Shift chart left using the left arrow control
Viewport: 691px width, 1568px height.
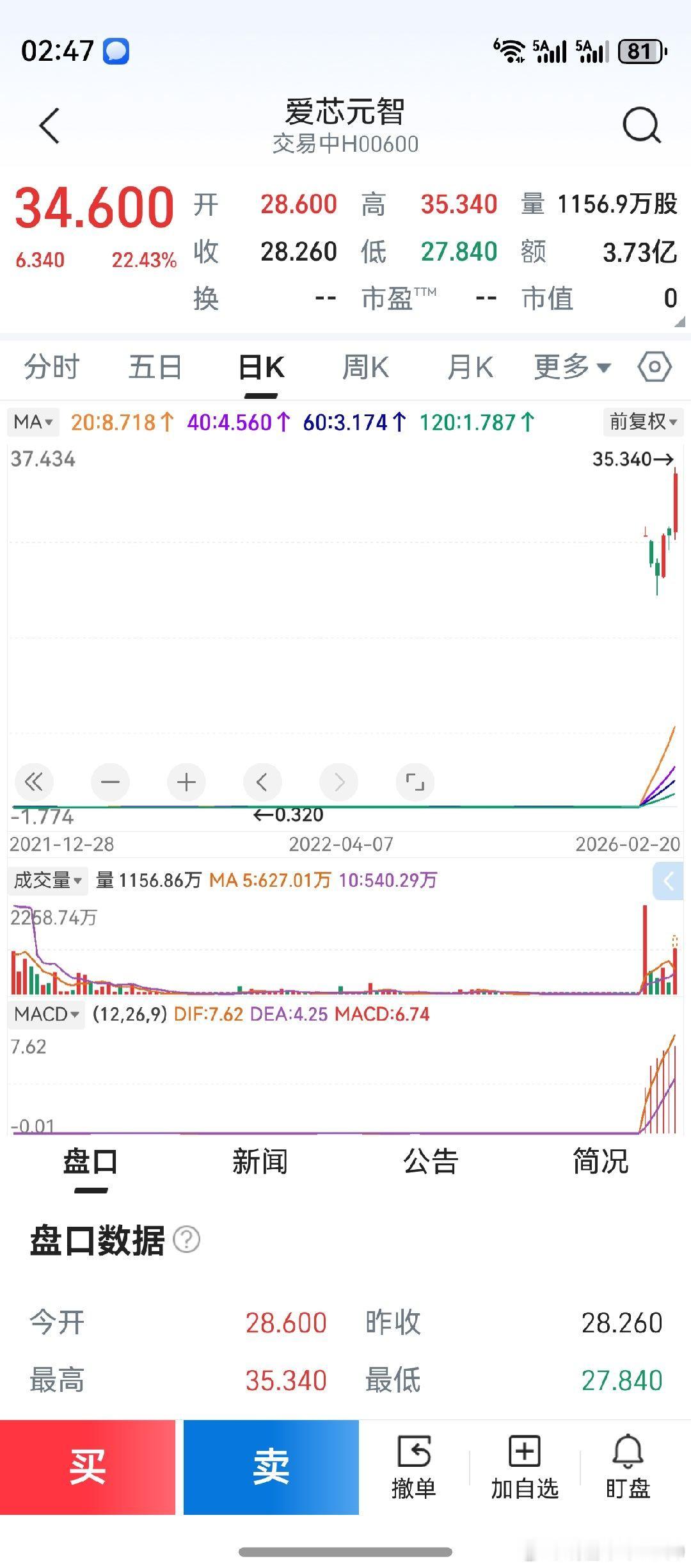tap(262, 782)
